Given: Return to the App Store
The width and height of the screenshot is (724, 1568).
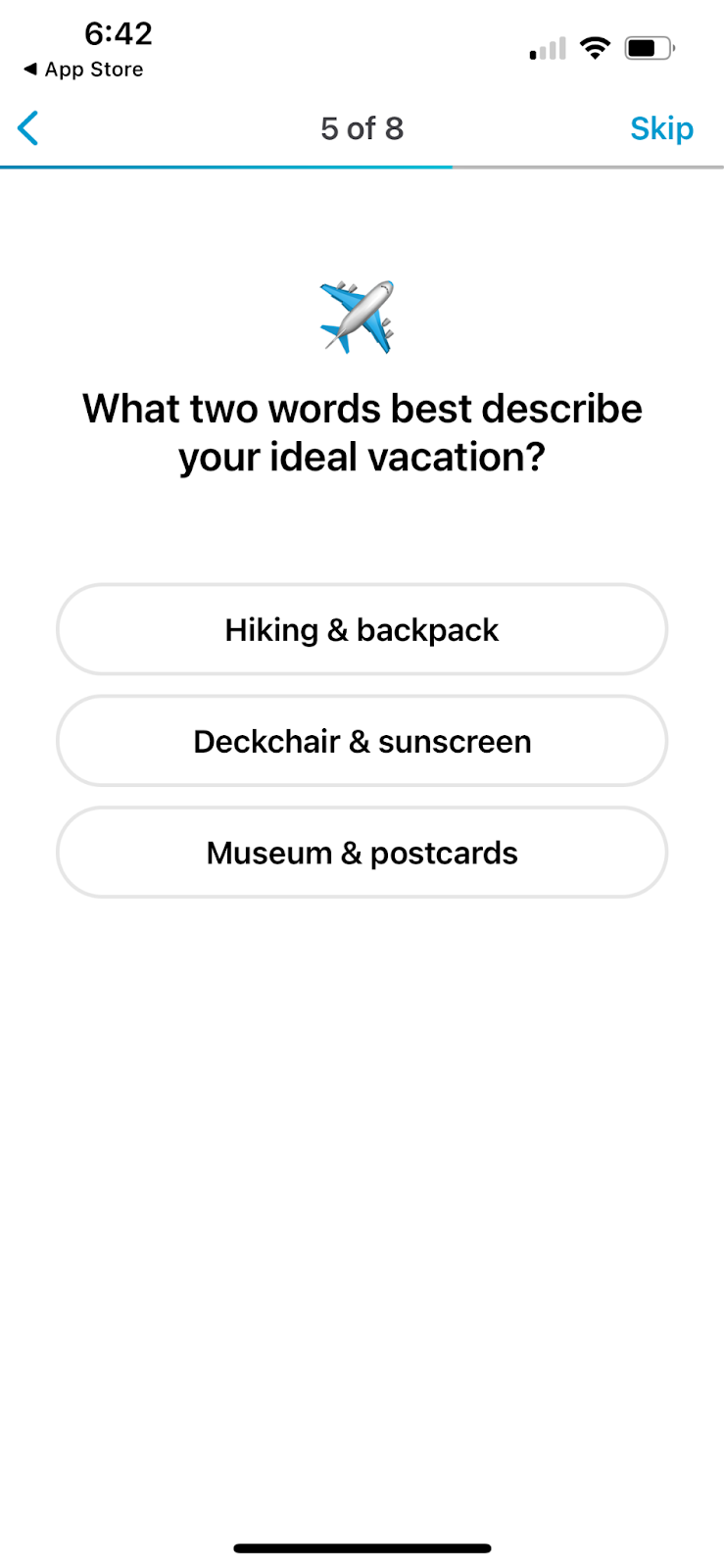Looking at the screenshot, I should 83,70.
